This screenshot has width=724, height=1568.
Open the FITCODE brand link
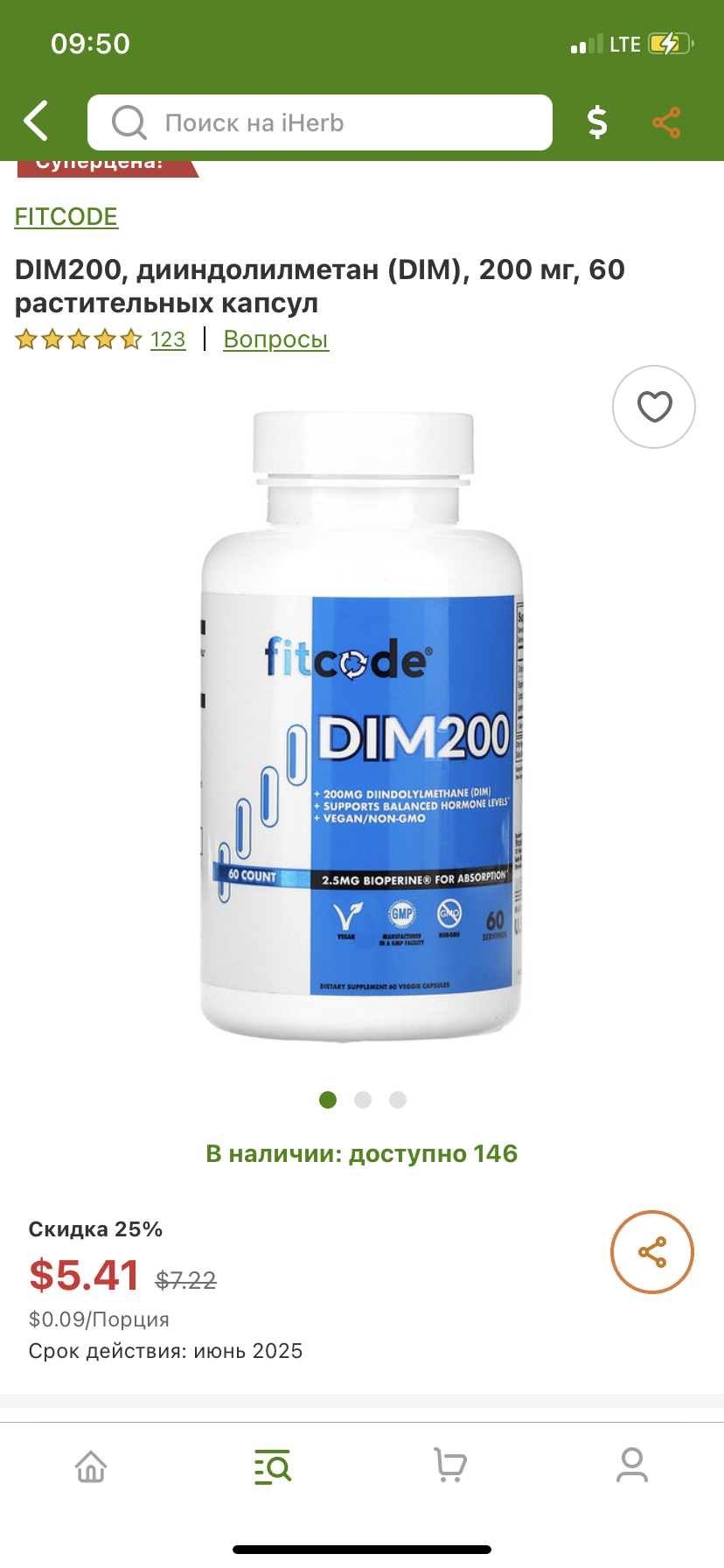coord(66,217)
